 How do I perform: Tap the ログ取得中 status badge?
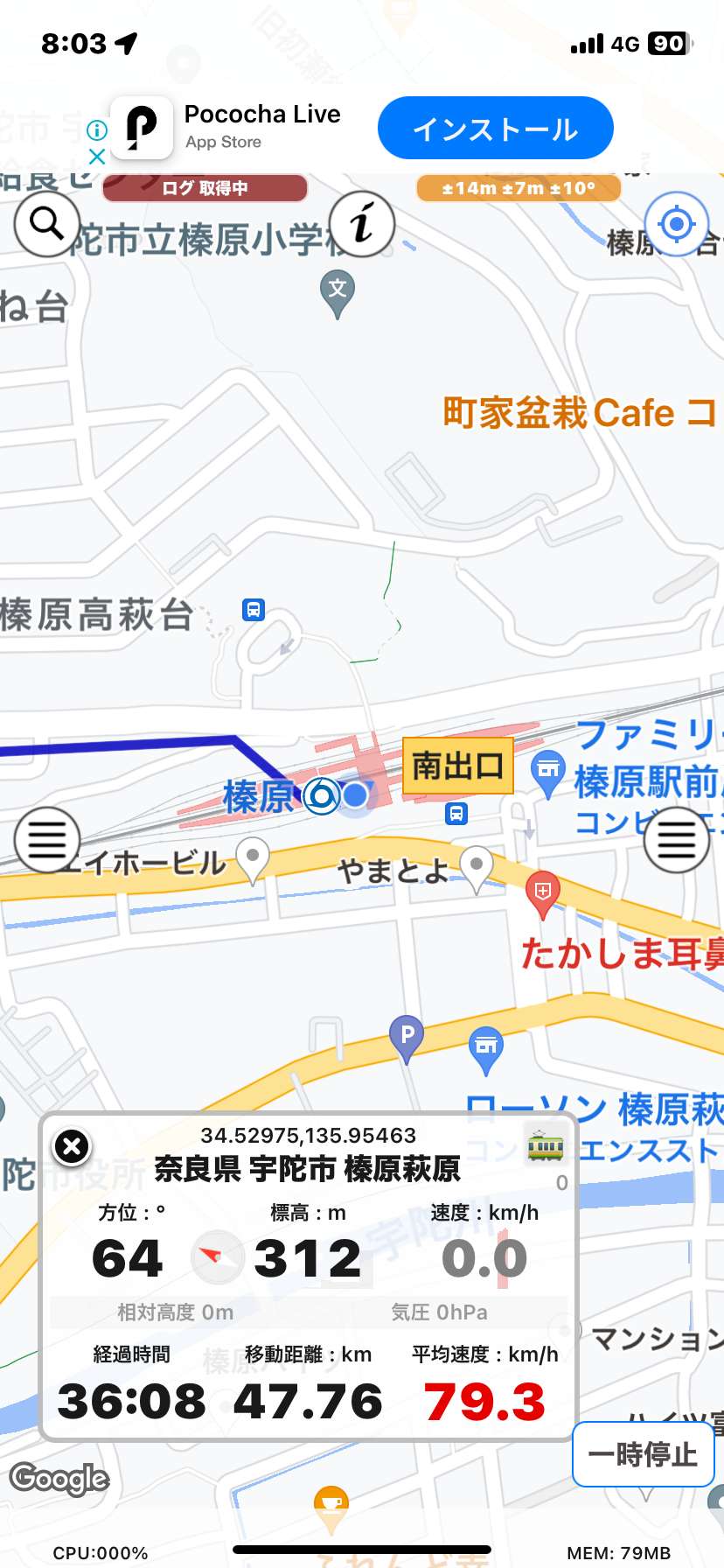pos(205,188)
